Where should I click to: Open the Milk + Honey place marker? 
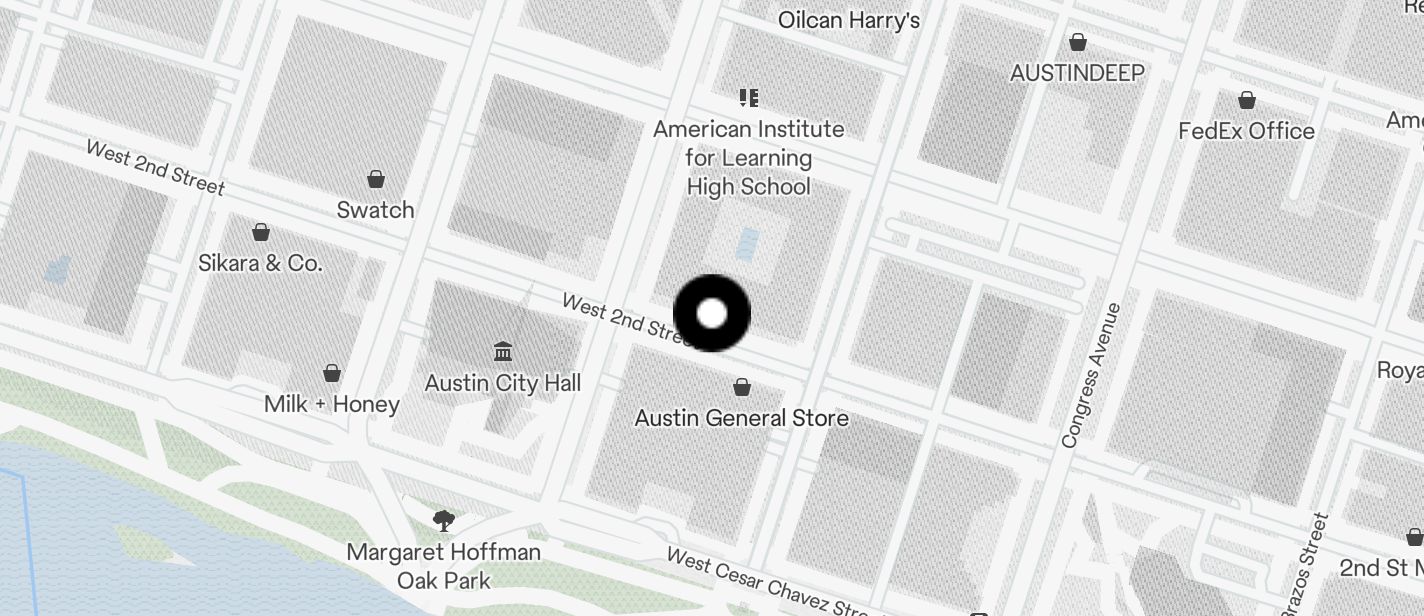coord(332,374)
